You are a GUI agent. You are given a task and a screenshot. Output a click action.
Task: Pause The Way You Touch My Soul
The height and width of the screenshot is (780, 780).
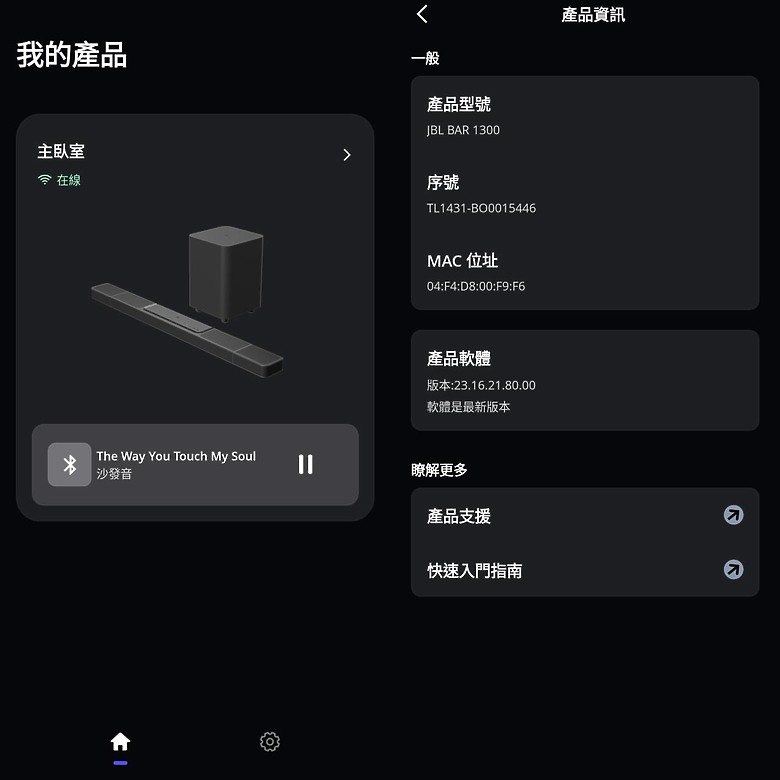tap(305, 464)
